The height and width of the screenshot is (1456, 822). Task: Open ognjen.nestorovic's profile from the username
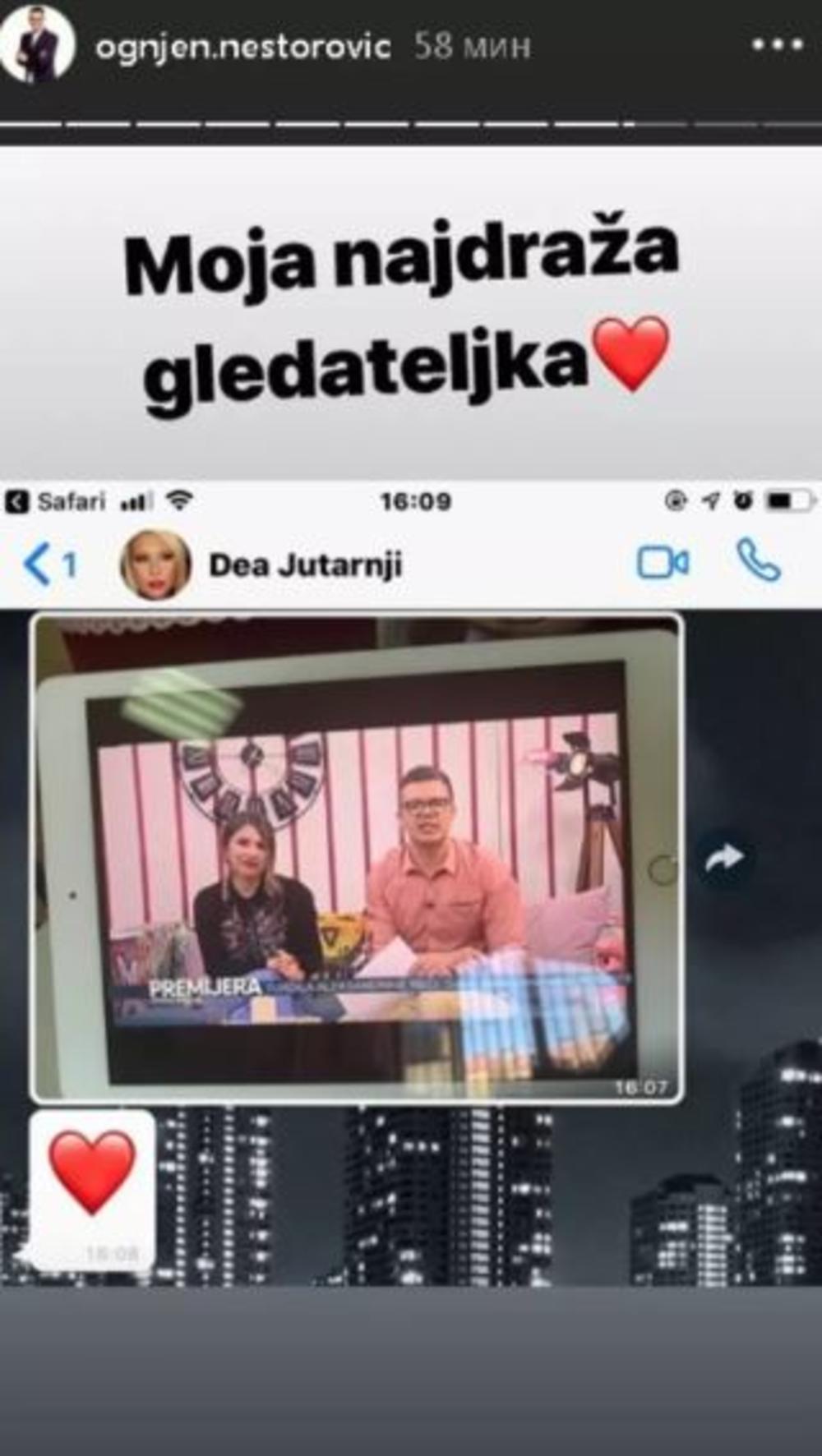242,46
